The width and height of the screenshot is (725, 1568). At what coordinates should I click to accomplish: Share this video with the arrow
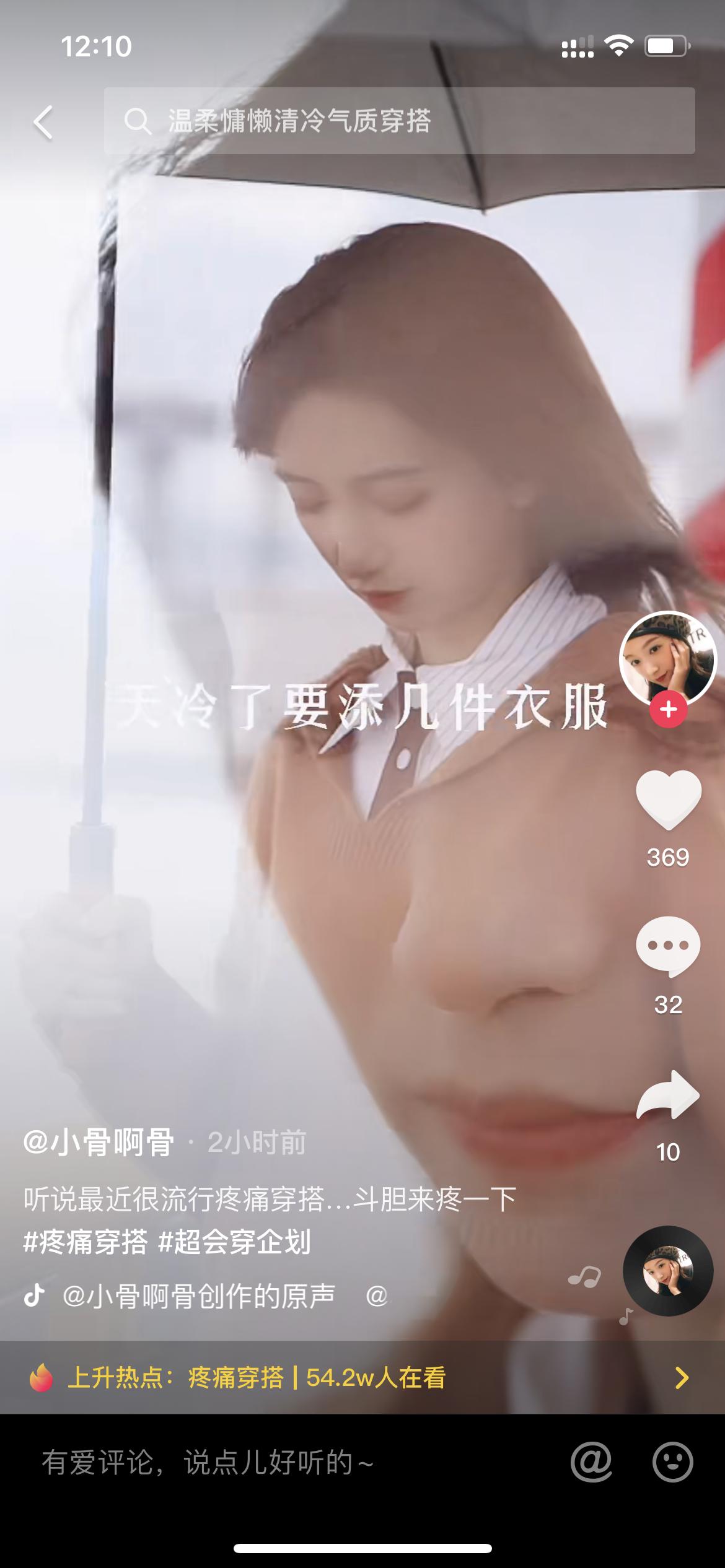click(668, 1095)
